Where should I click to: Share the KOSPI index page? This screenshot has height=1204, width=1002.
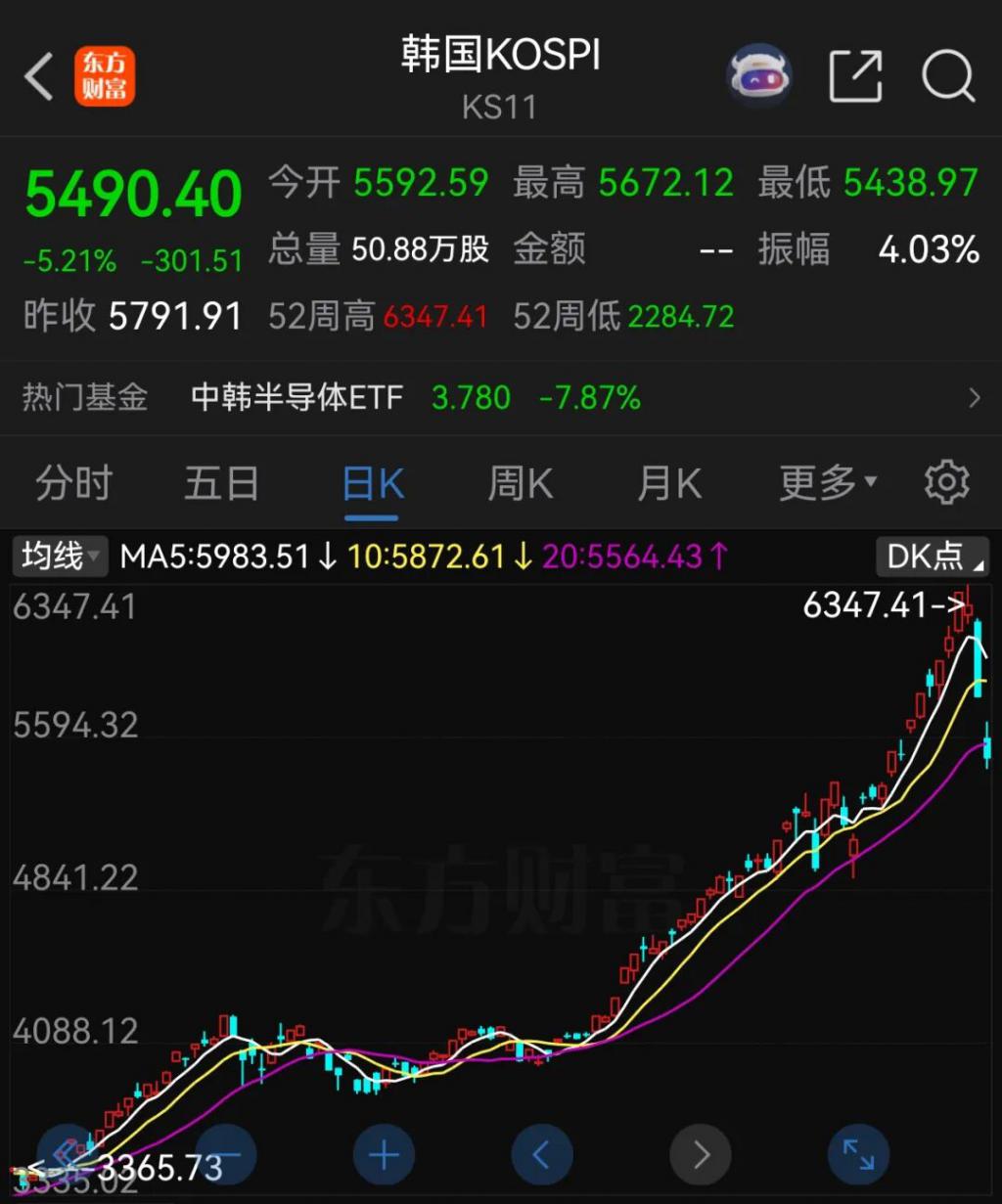[x=855, y=75]
